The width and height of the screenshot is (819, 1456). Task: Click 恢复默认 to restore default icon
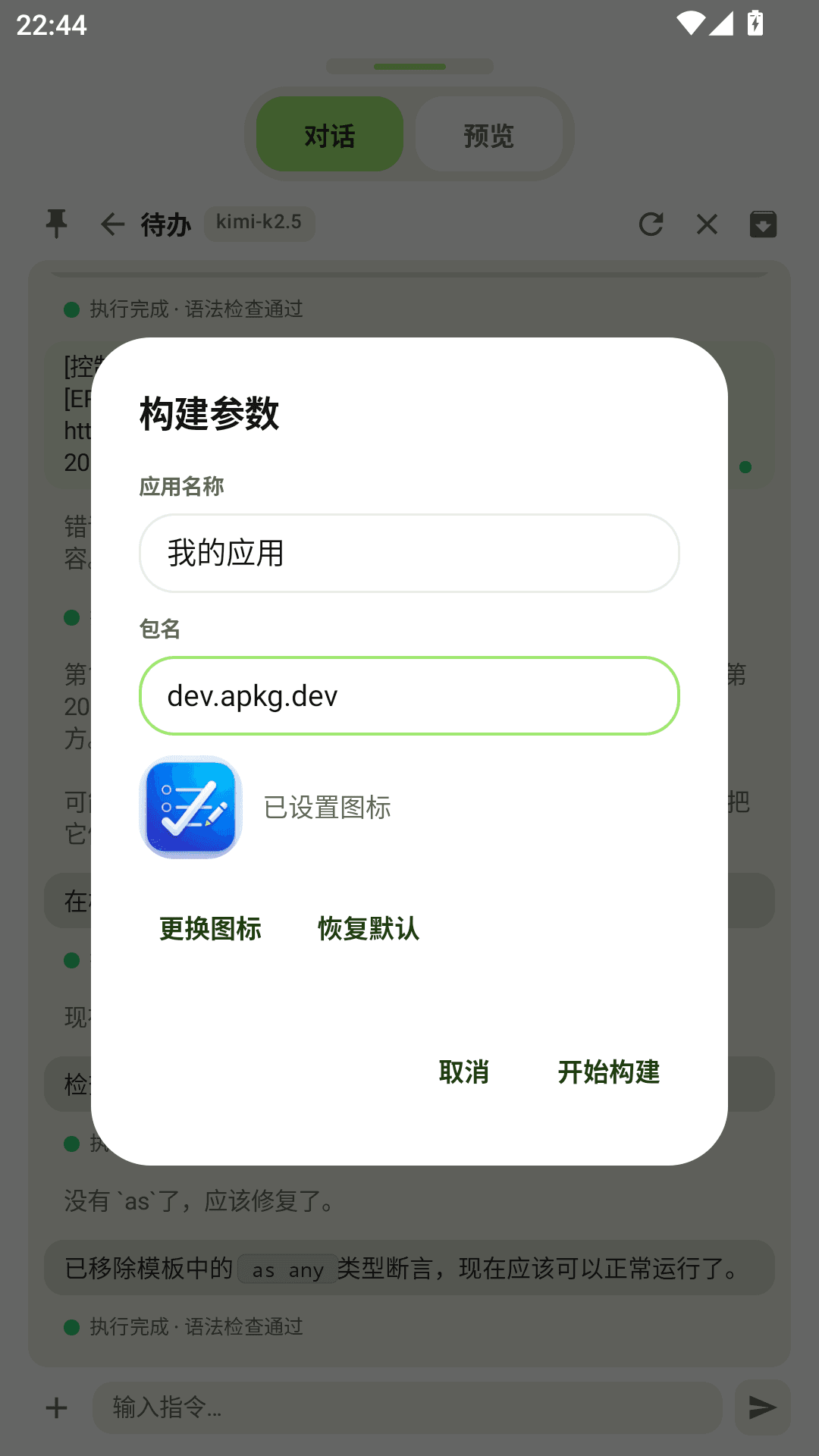coord(369,928)
